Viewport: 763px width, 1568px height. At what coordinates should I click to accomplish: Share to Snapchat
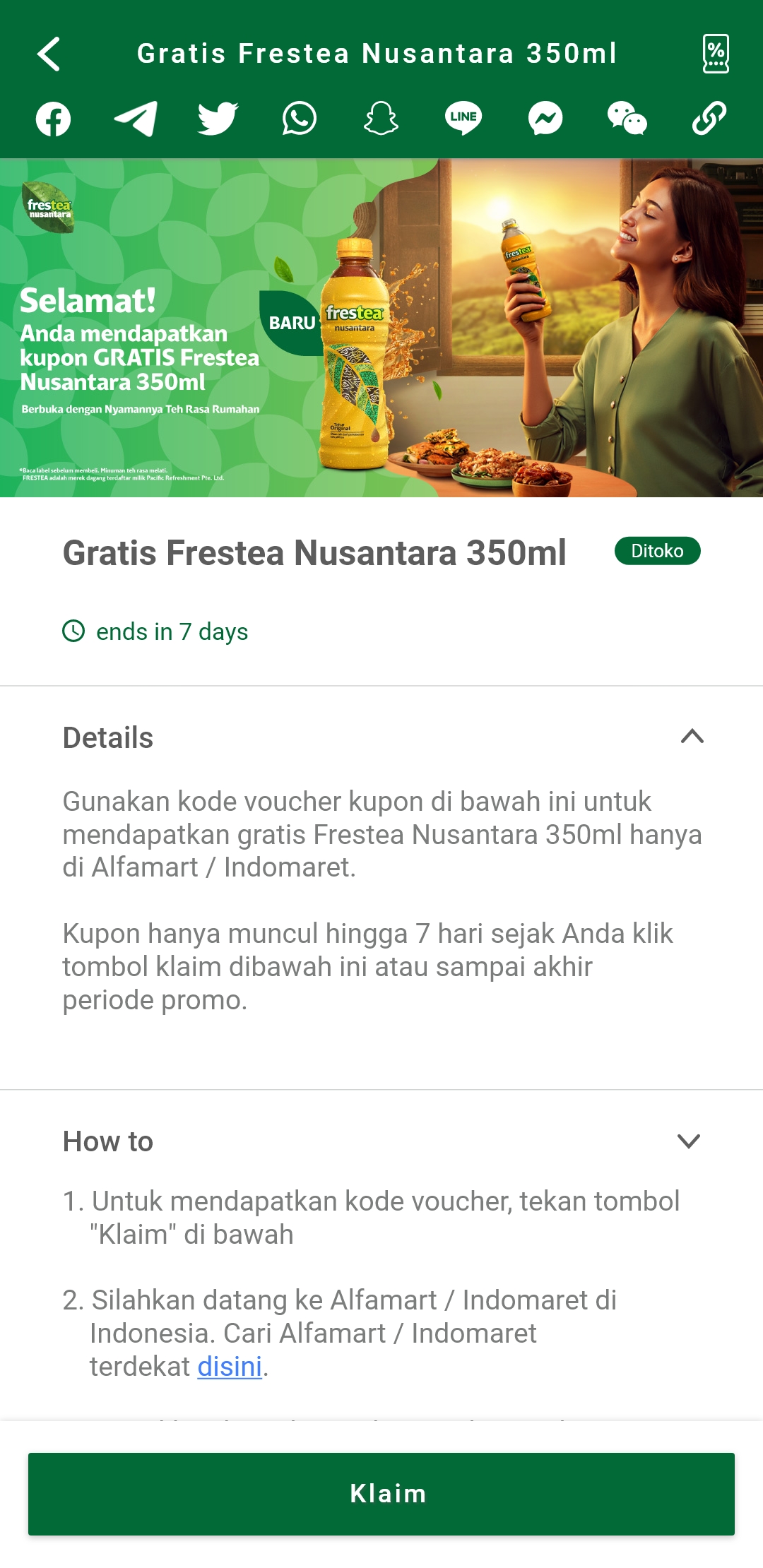(381, 119)
